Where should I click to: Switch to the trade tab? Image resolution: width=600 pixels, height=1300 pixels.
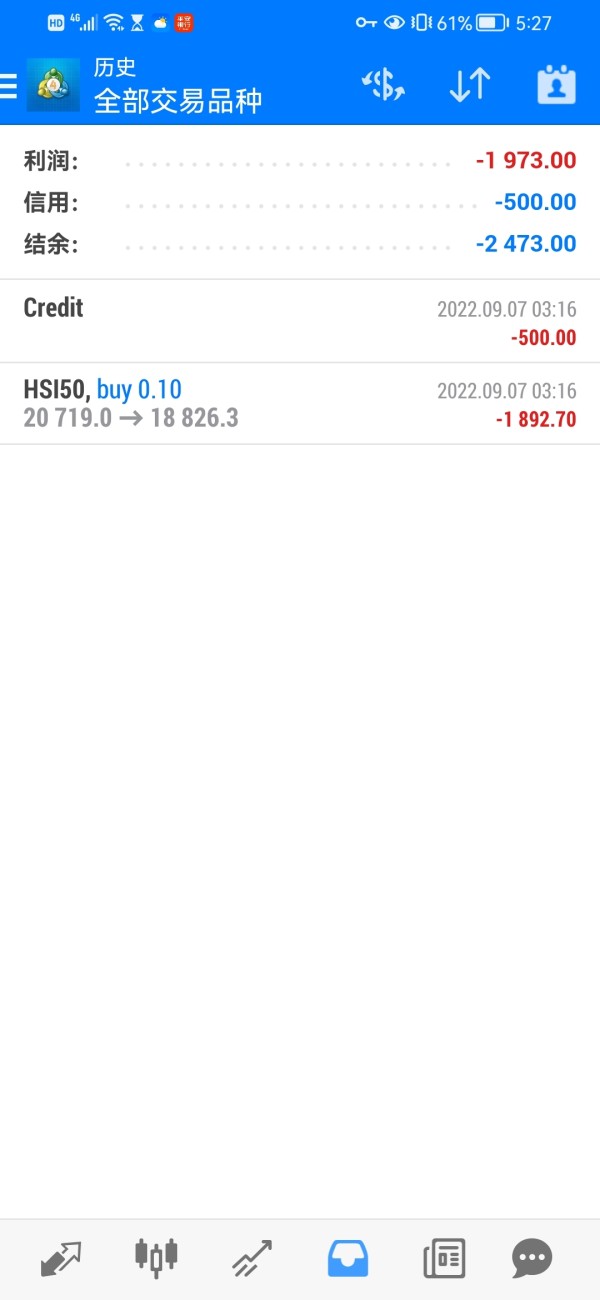[252, 1258]
